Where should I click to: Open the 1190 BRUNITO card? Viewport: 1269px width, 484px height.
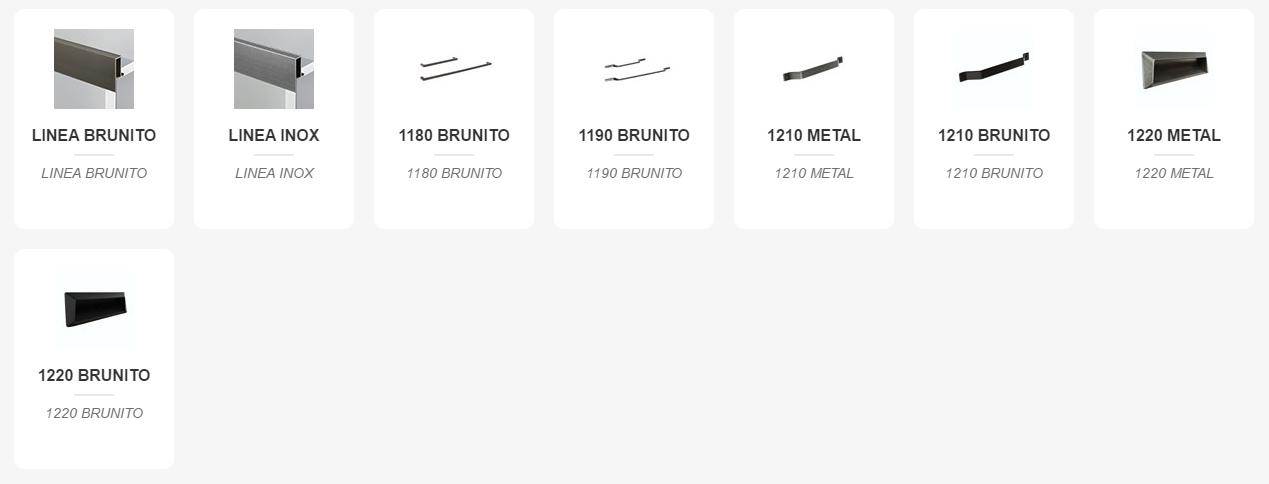click(634, 119)
